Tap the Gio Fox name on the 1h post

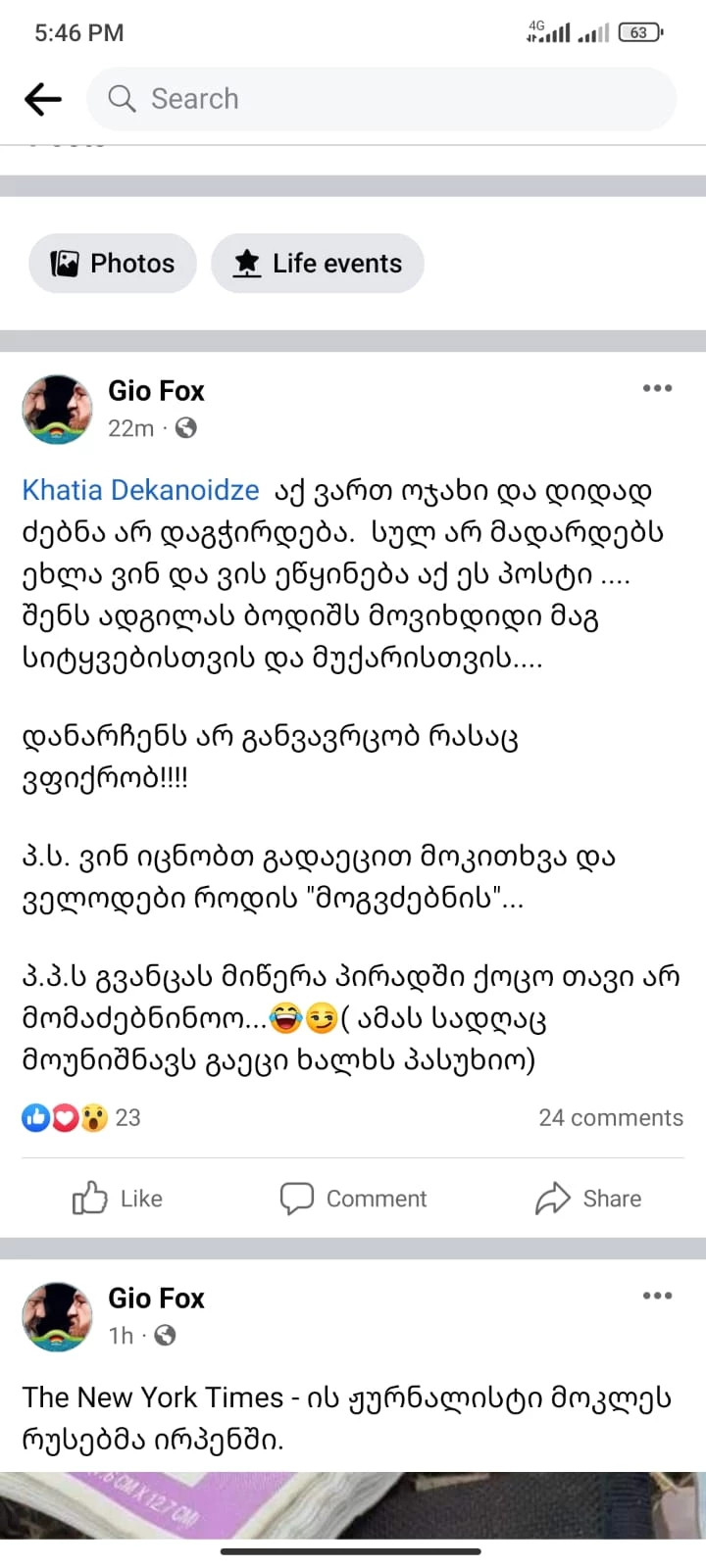pos(156,1298)
